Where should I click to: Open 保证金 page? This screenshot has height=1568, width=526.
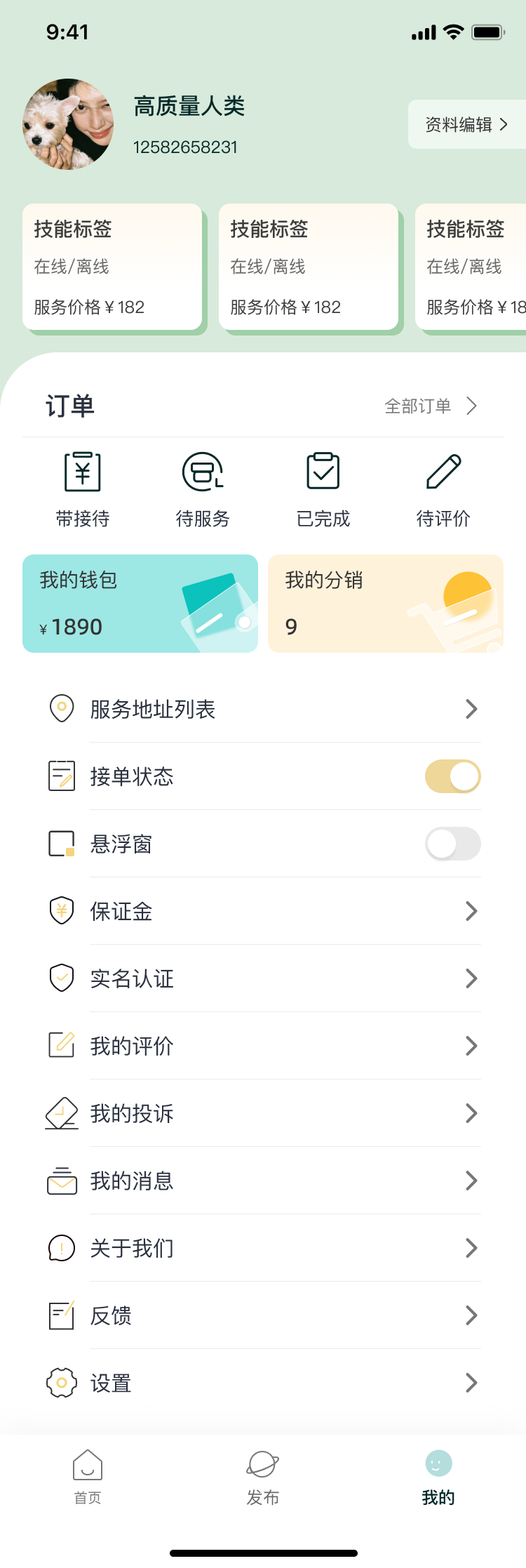pyautogui.click(x=263, y=911)
